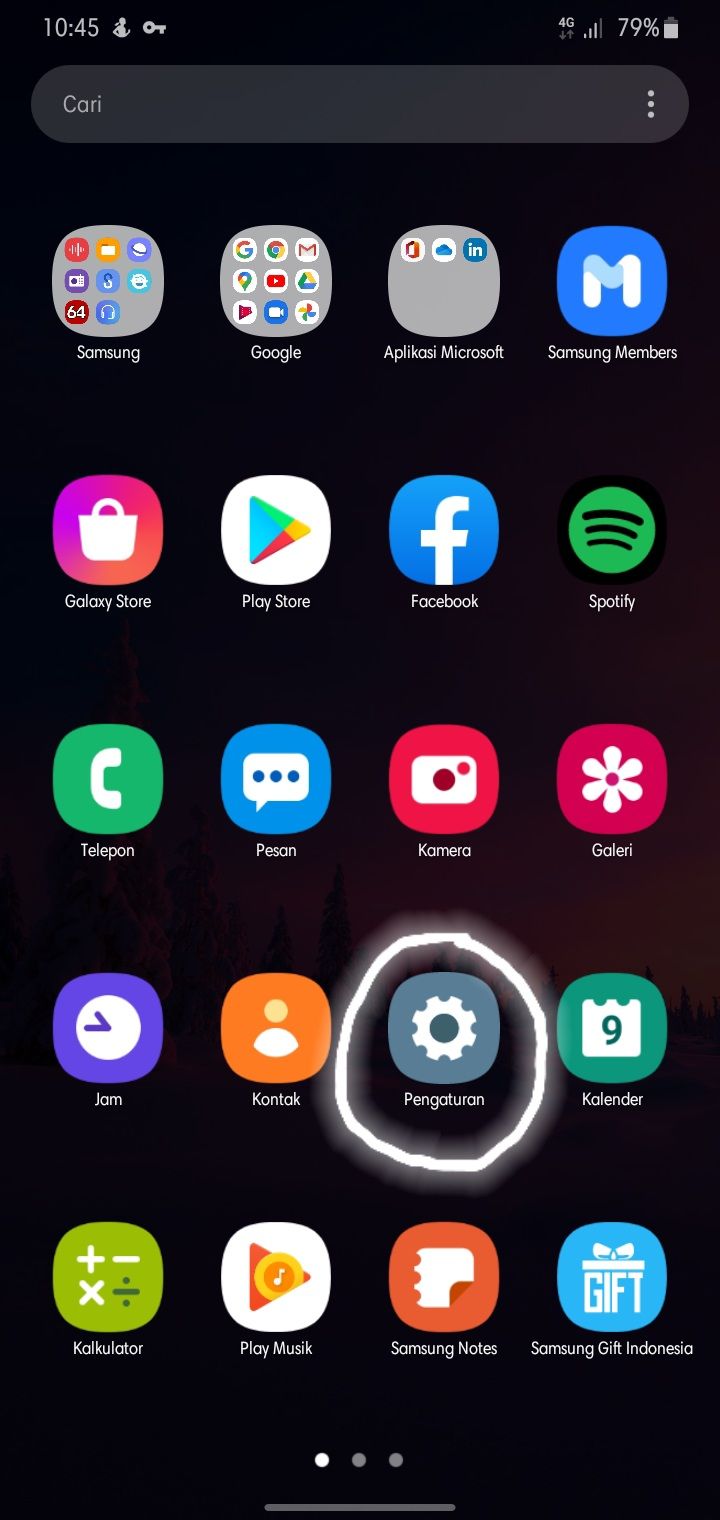
Task: Open the Samsung folder
Action: (x=108, y=281)
